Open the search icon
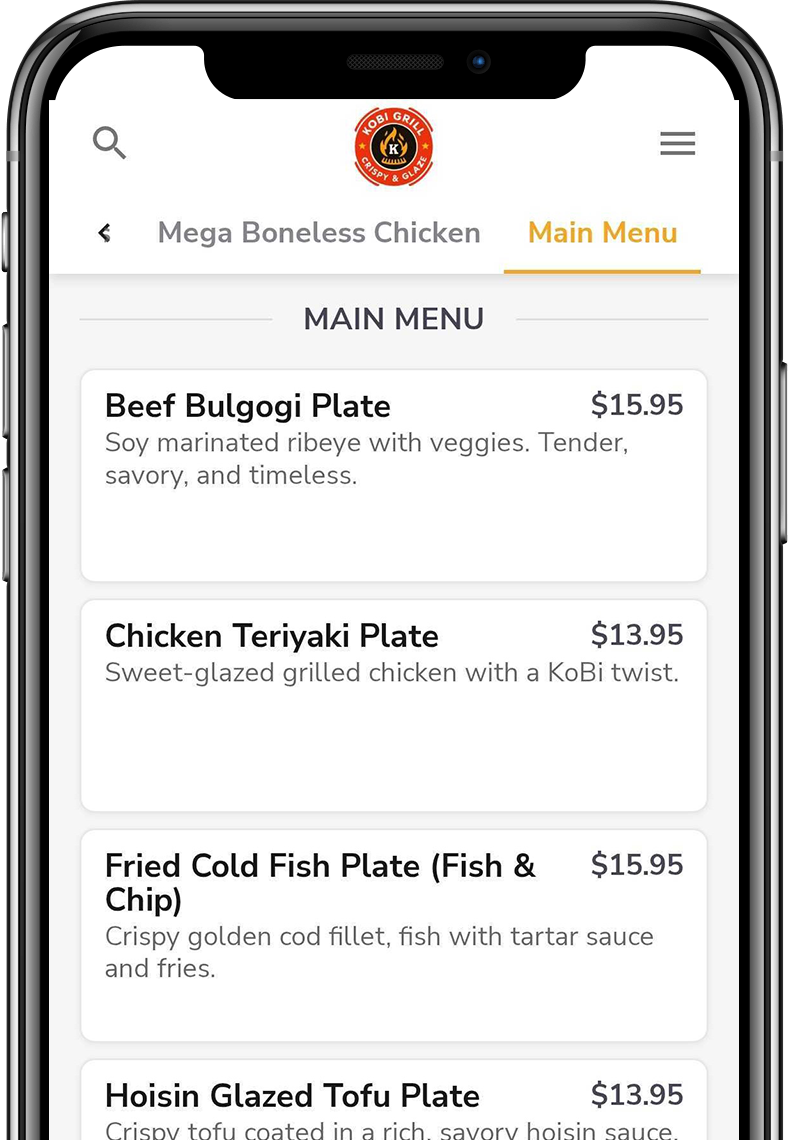The width and height of the screenshot is (788, 1140). 109,143
